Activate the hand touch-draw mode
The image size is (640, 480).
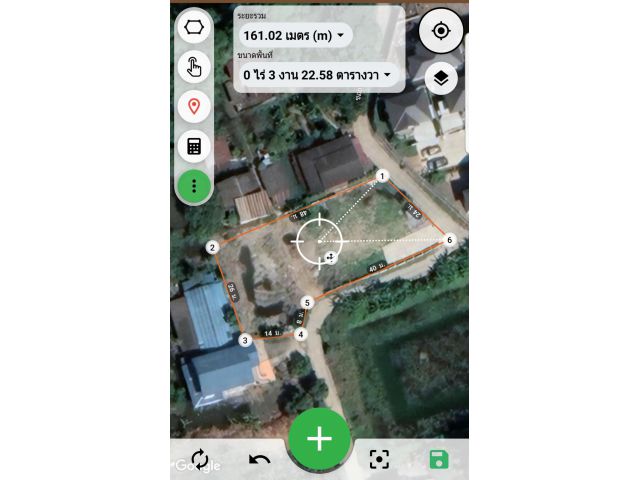(x=193, y=67)
